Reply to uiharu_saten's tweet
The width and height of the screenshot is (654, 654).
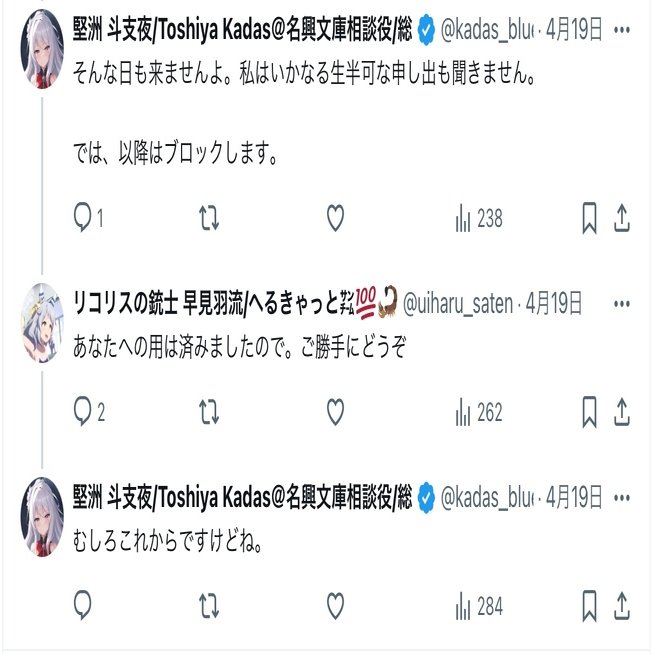click(84, 410)
